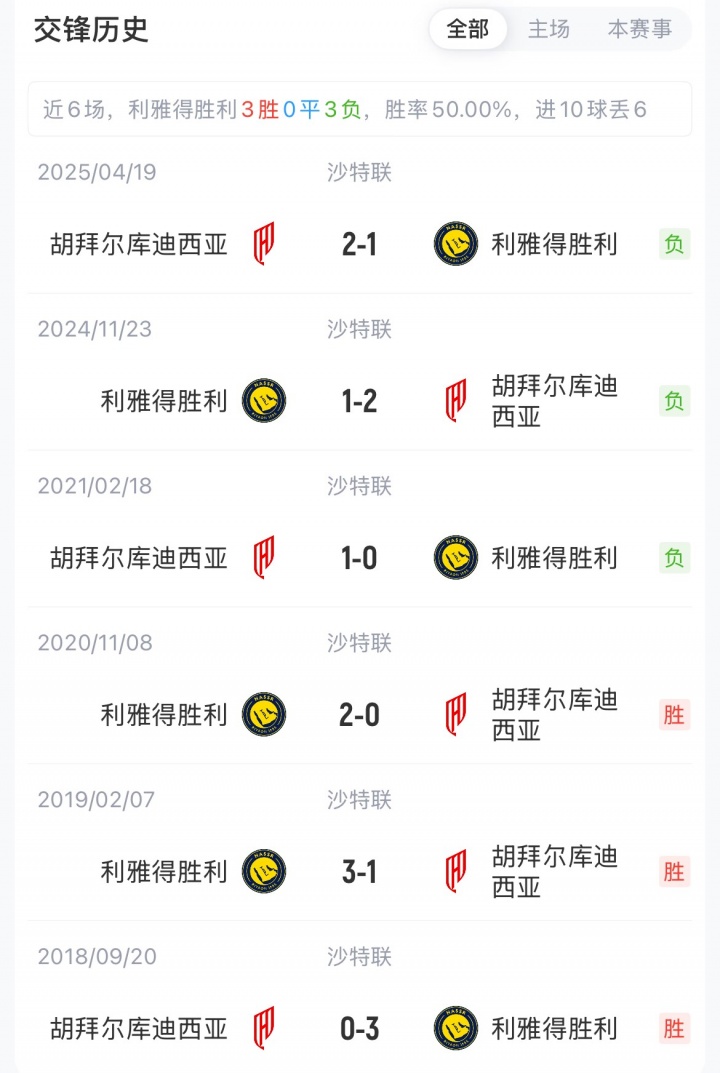This screenshot has width=720, height=1073.
Task: Switch to the 本赛事 tab
Action: [640, 29]
